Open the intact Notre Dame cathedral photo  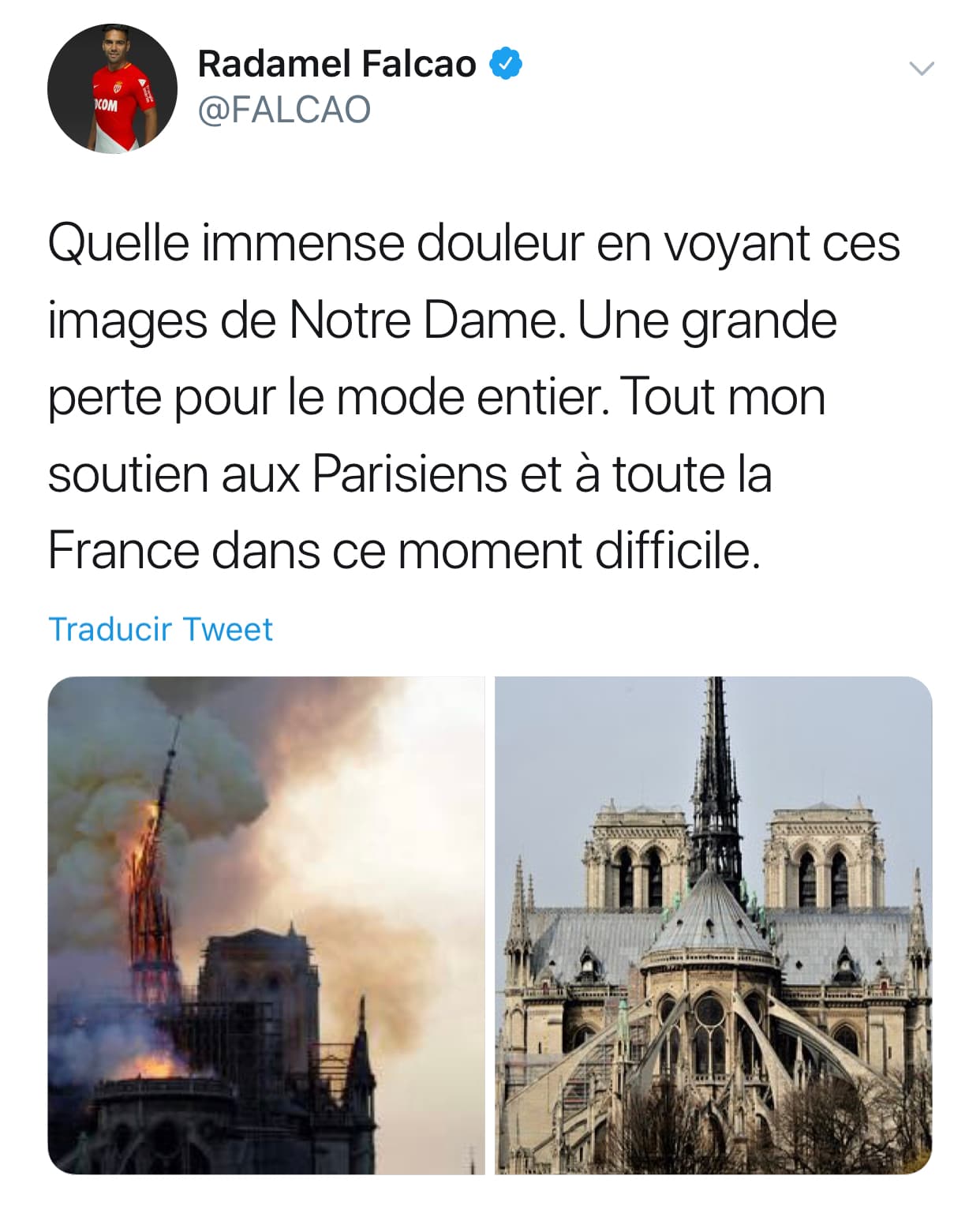(713, 925)
